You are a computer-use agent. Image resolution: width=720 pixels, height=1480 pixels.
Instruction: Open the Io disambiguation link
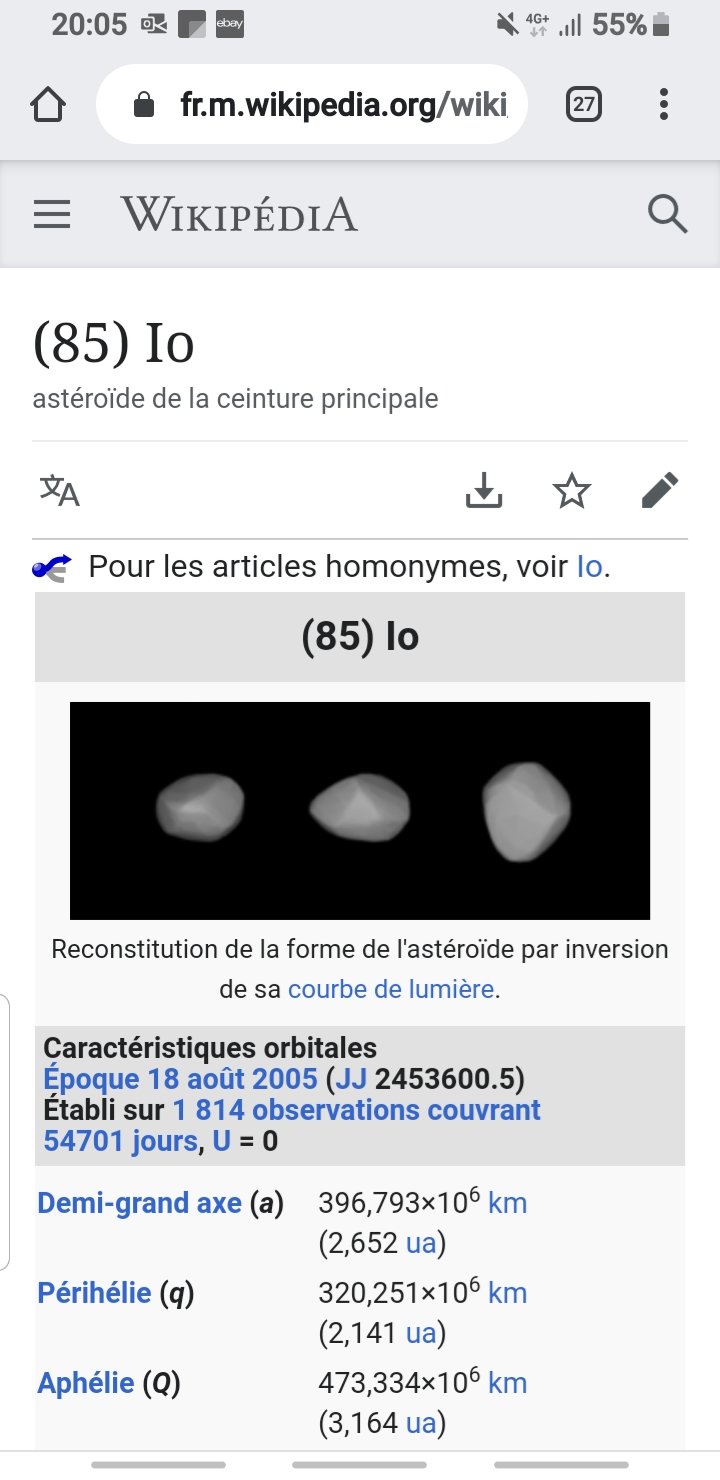(590, 567)
